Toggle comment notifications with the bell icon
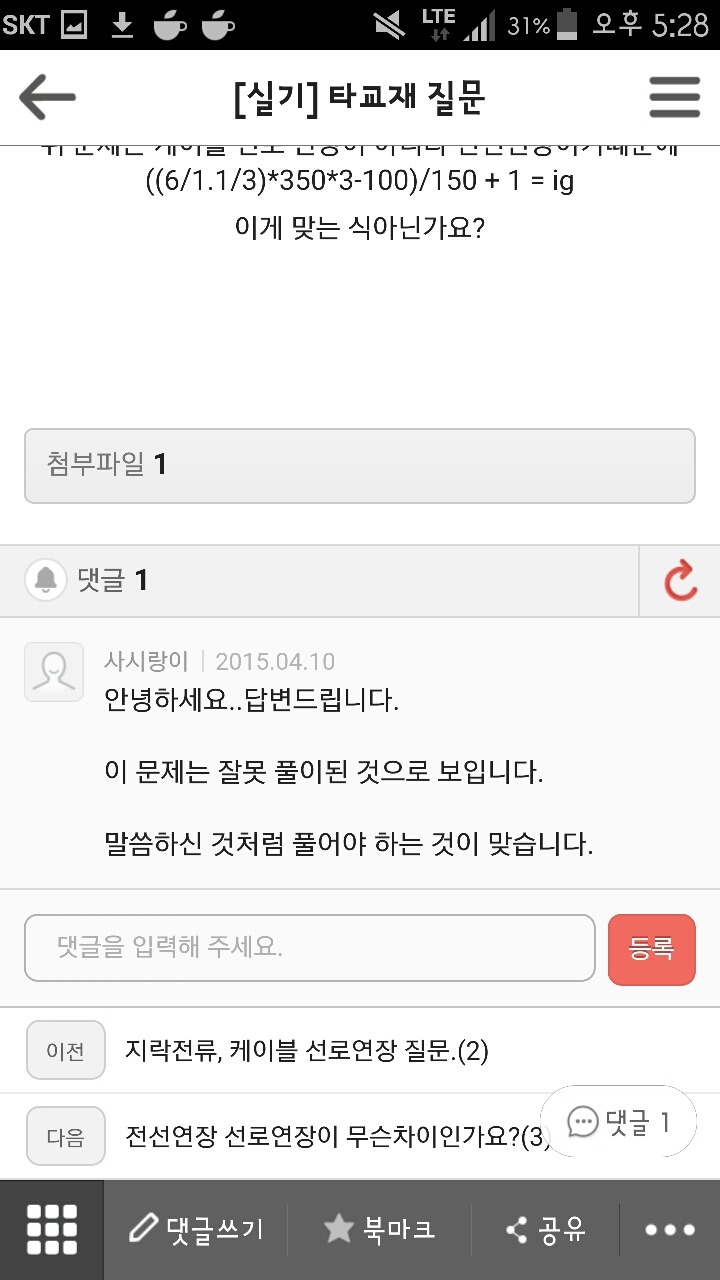 click(45, 580)
